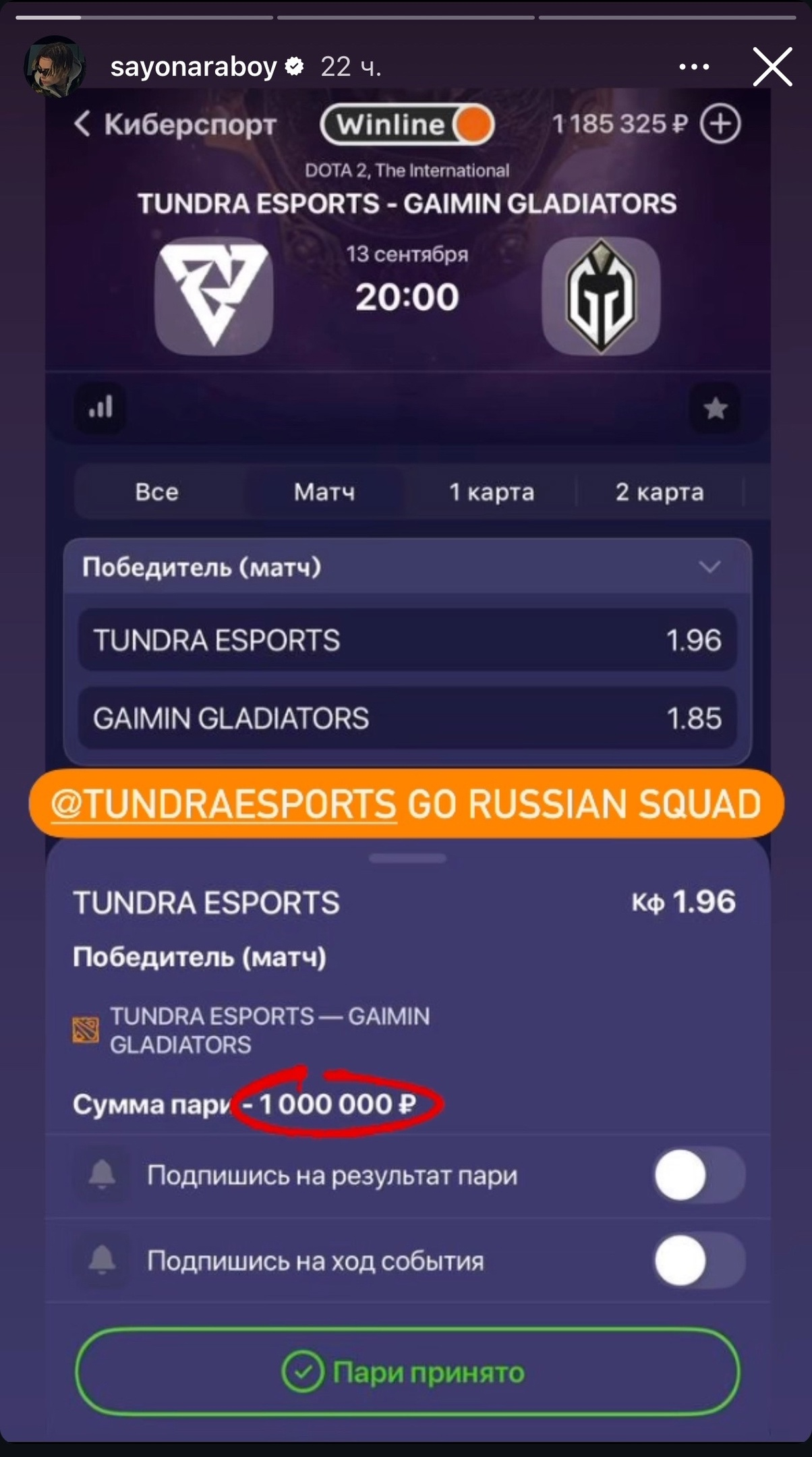This screenshot has height=1457, width=812.
Task: Tap the @TUNDRAESPORTS mention sticker
Action: pos(224,804)
